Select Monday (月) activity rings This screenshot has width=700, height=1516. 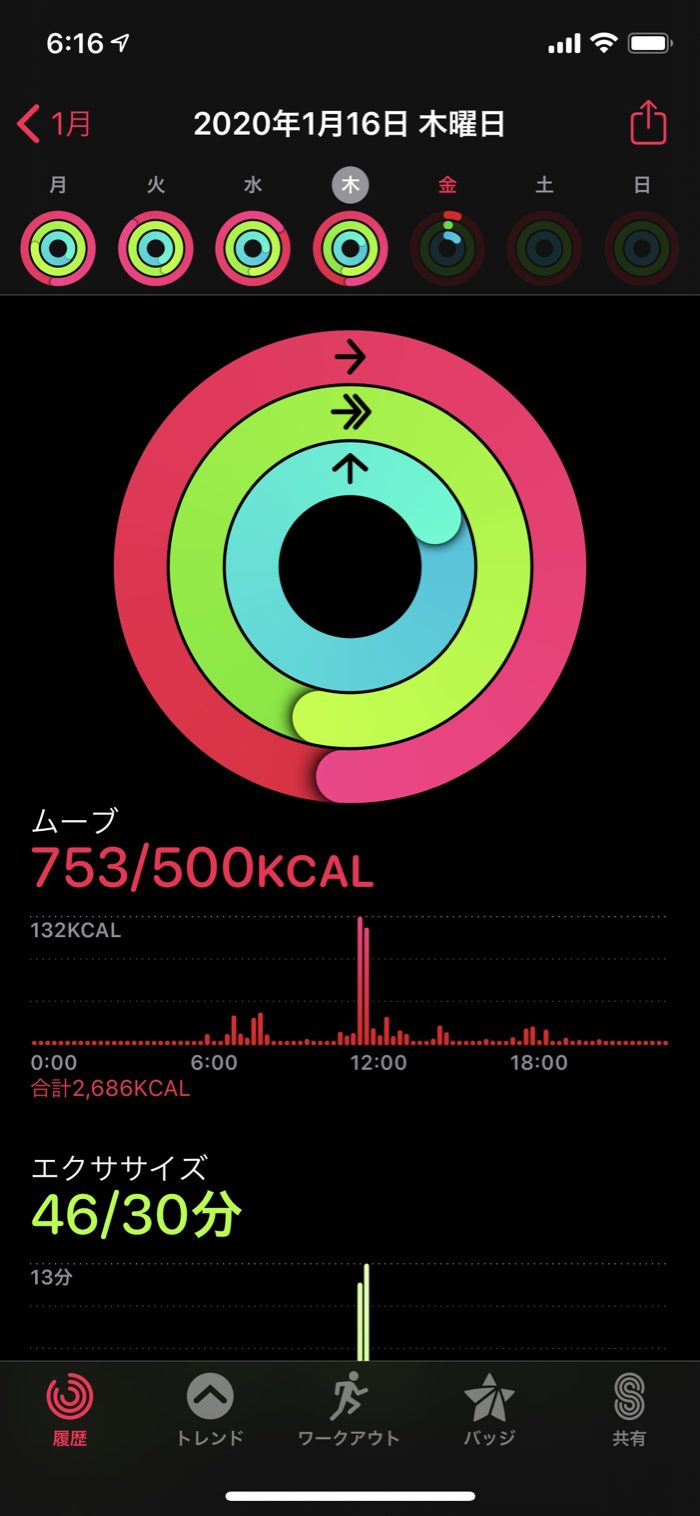click(x=58, y=249)
